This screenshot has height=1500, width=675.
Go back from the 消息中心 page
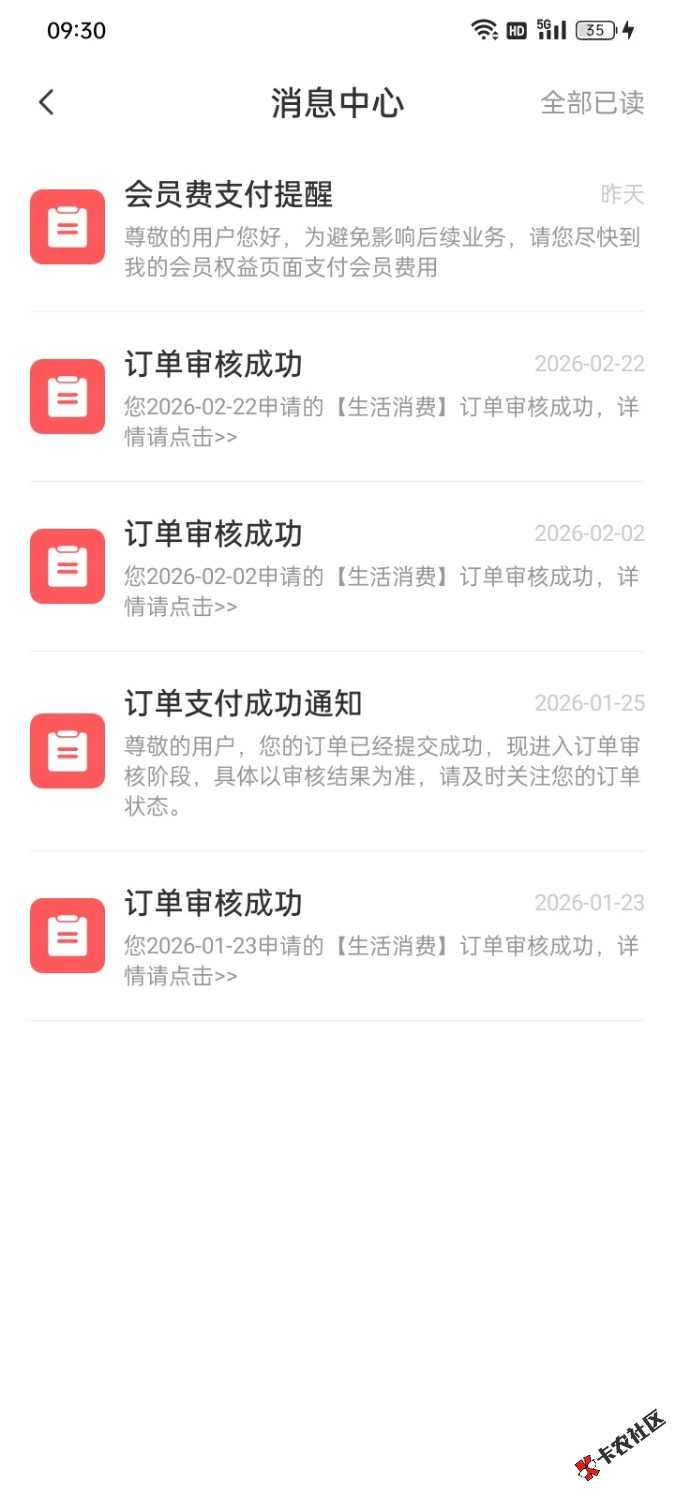tap(46, 102)
